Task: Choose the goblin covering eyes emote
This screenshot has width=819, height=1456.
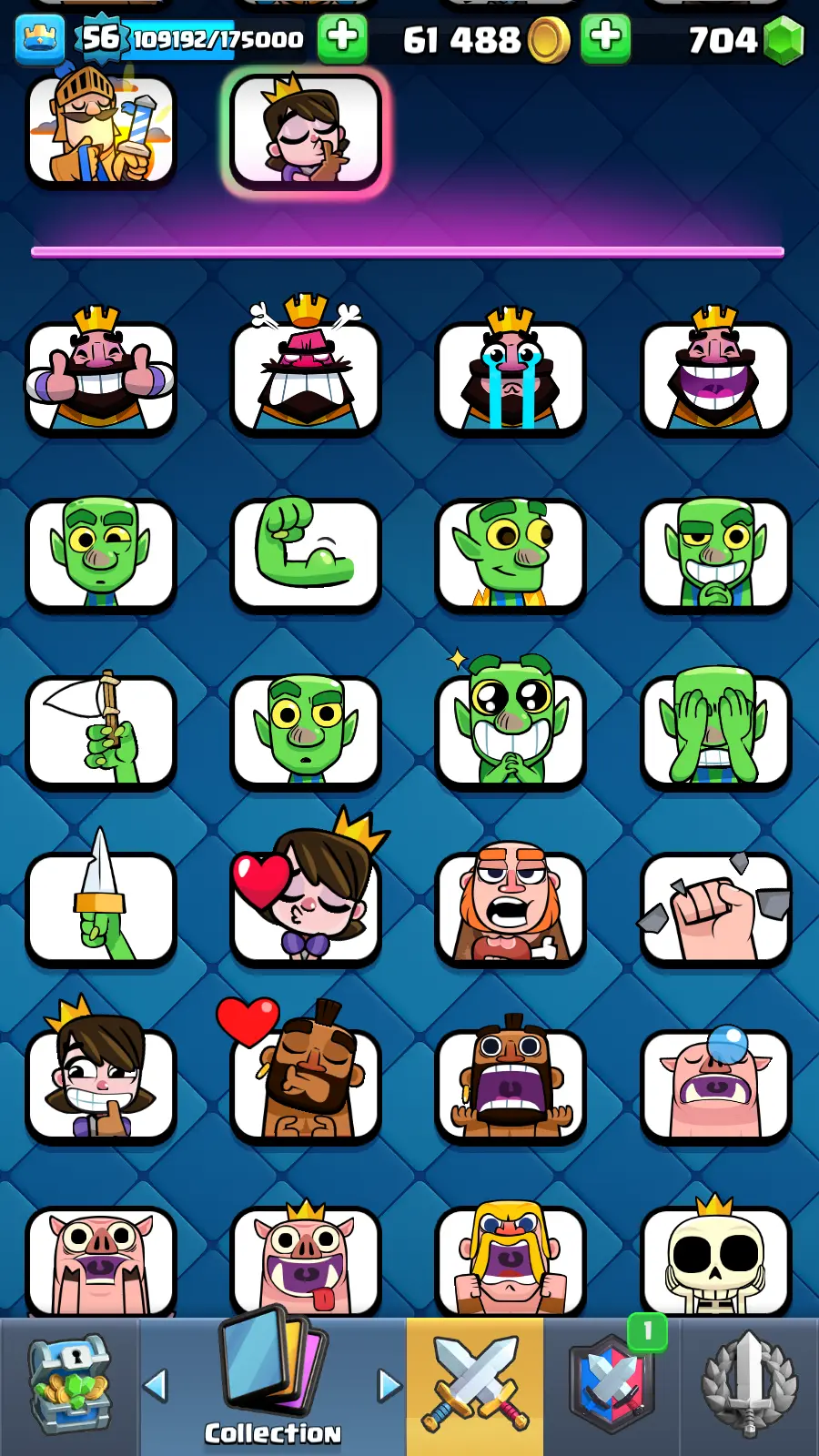Action: click(x=715, y=730)
